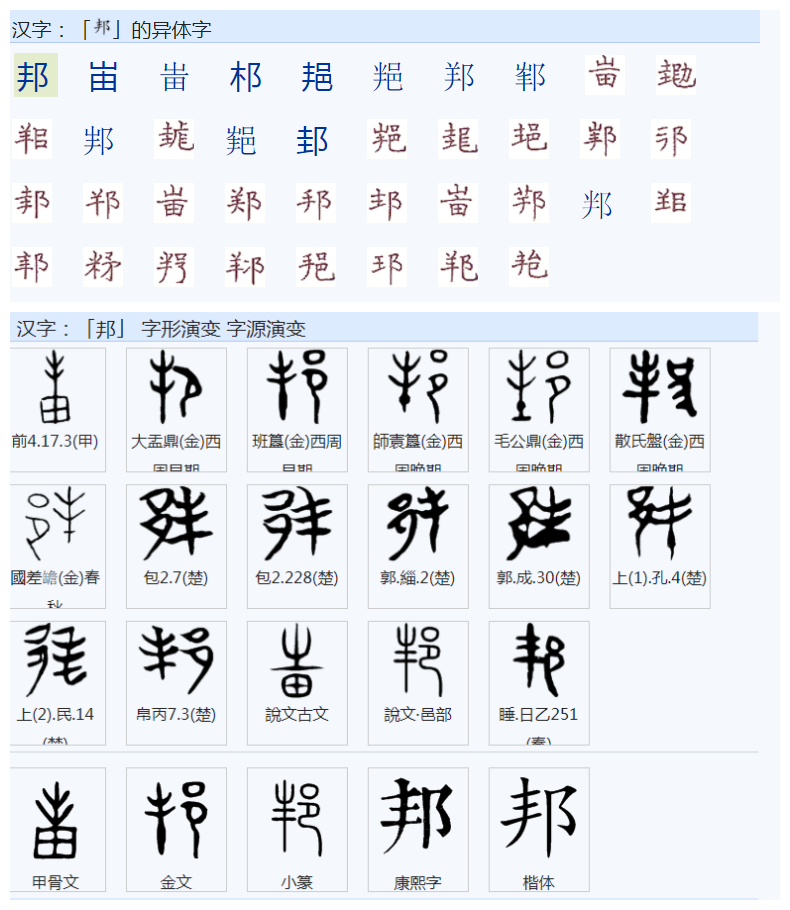Open the 甲骨文 form image
The image size is (790, 910).
[x=55, y=822]
